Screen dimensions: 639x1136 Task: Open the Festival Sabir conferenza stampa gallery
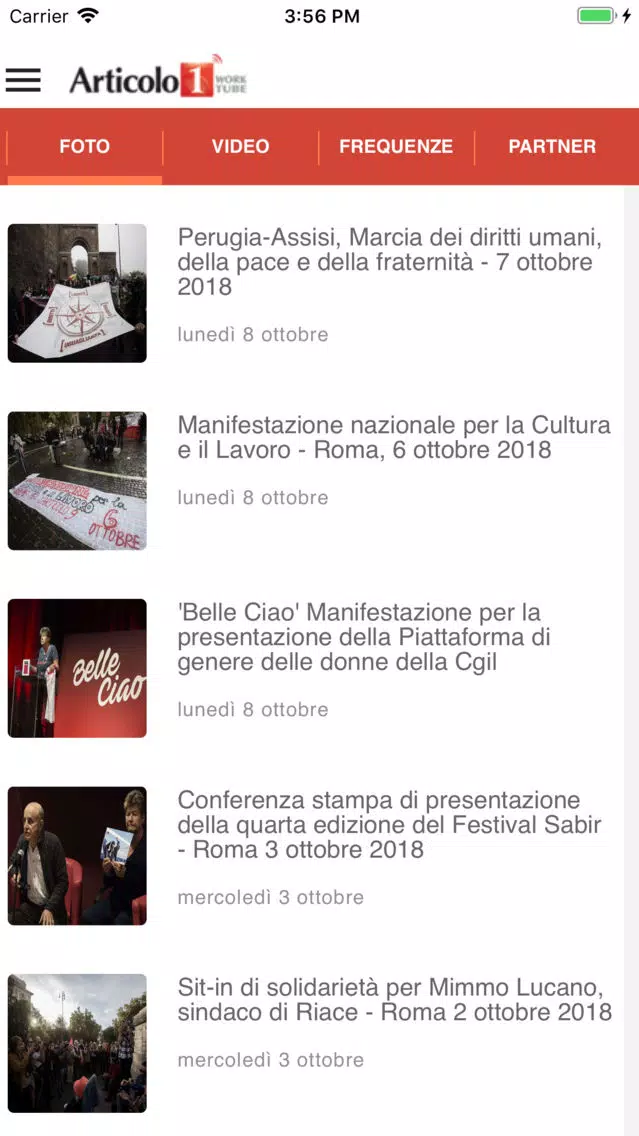click(312, 856)
